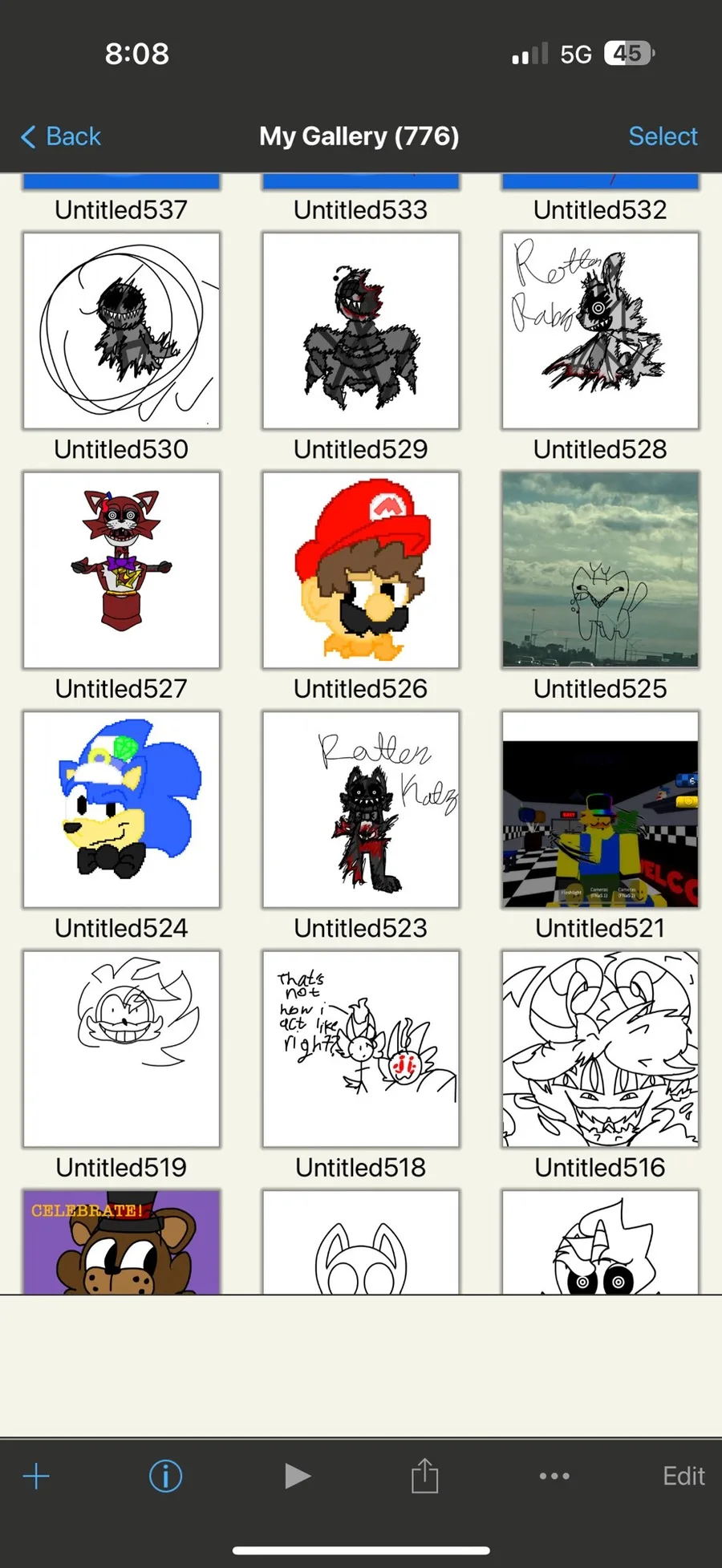722x1568 pixels.
Task: Open drawing Untitled530
Action: [x=121, y=330]
